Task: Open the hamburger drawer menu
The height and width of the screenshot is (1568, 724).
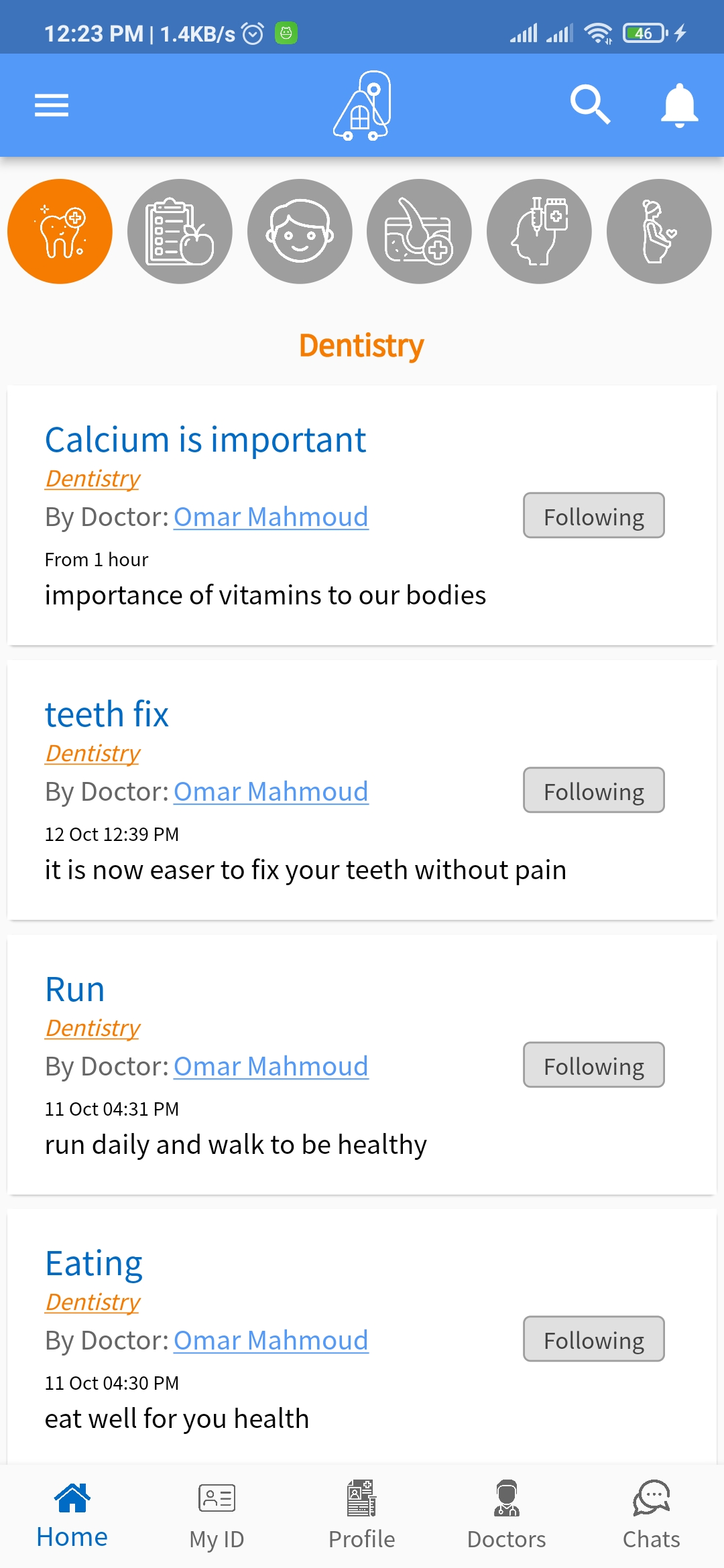Action: tap(52, 105)
